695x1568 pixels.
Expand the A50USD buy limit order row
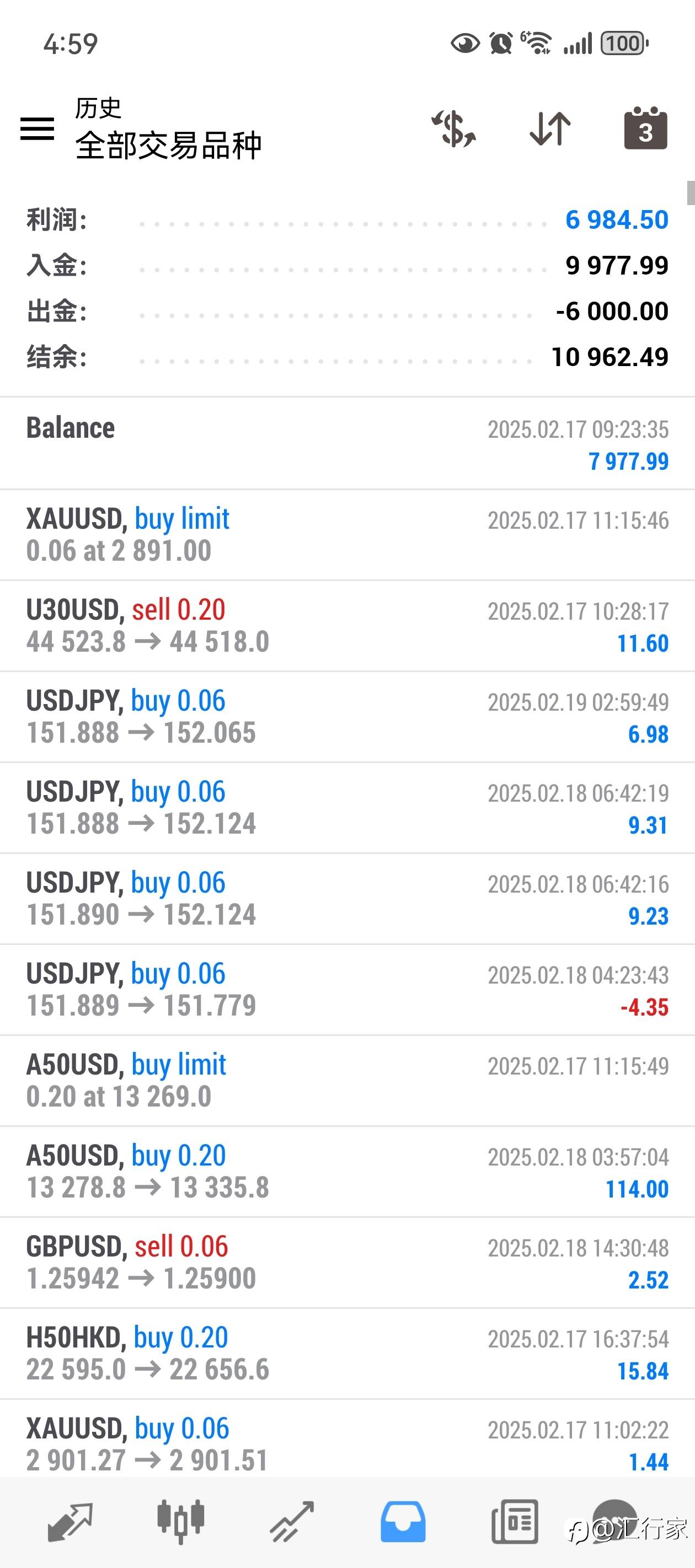347,1081
